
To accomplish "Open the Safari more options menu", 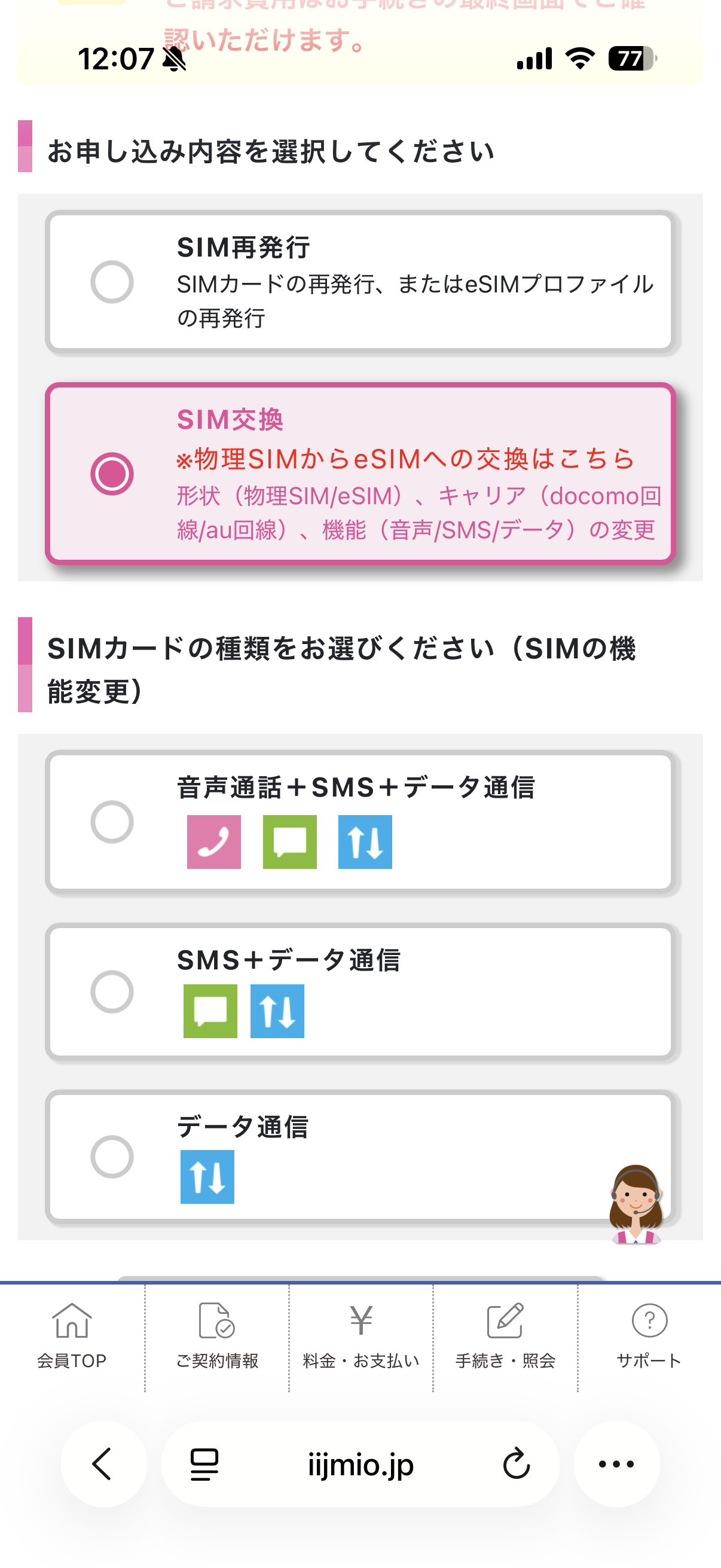I will 616,1465.
